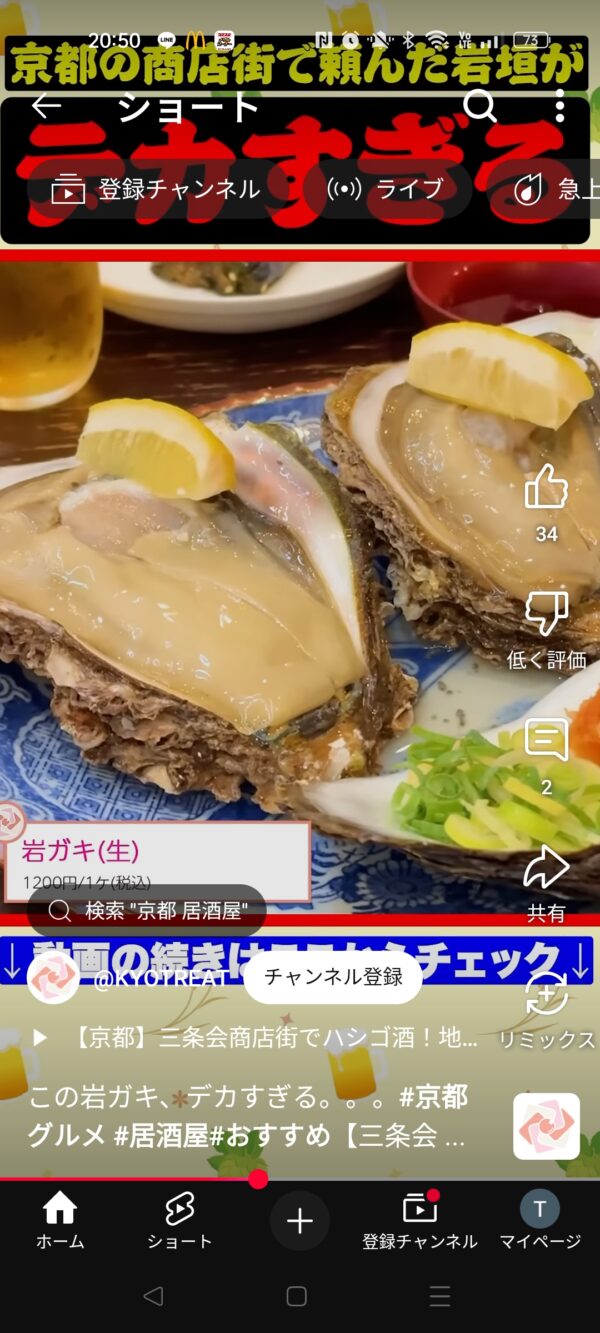Create new content with plus button
Image resolution: width=600 pixels, height=1333 pixels.
pyautogui.click(x=300, y=1221)
